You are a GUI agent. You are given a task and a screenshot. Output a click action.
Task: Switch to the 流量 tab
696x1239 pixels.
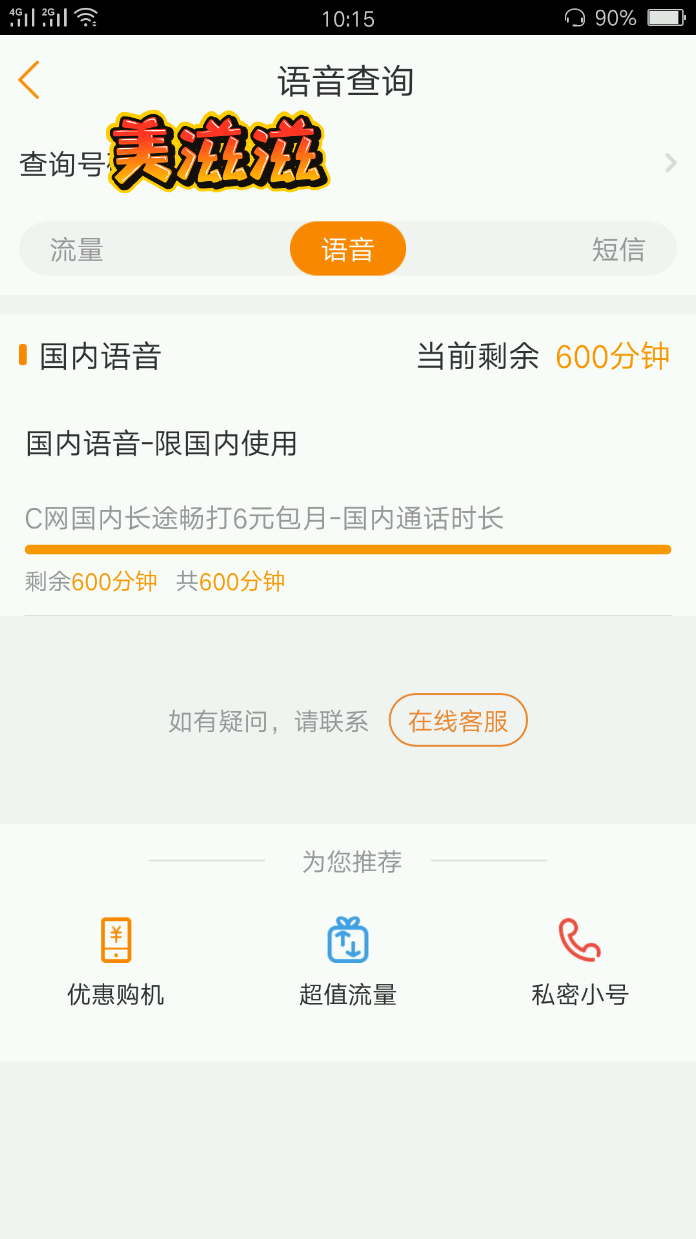pyautogui.click(x=77, y=249)
